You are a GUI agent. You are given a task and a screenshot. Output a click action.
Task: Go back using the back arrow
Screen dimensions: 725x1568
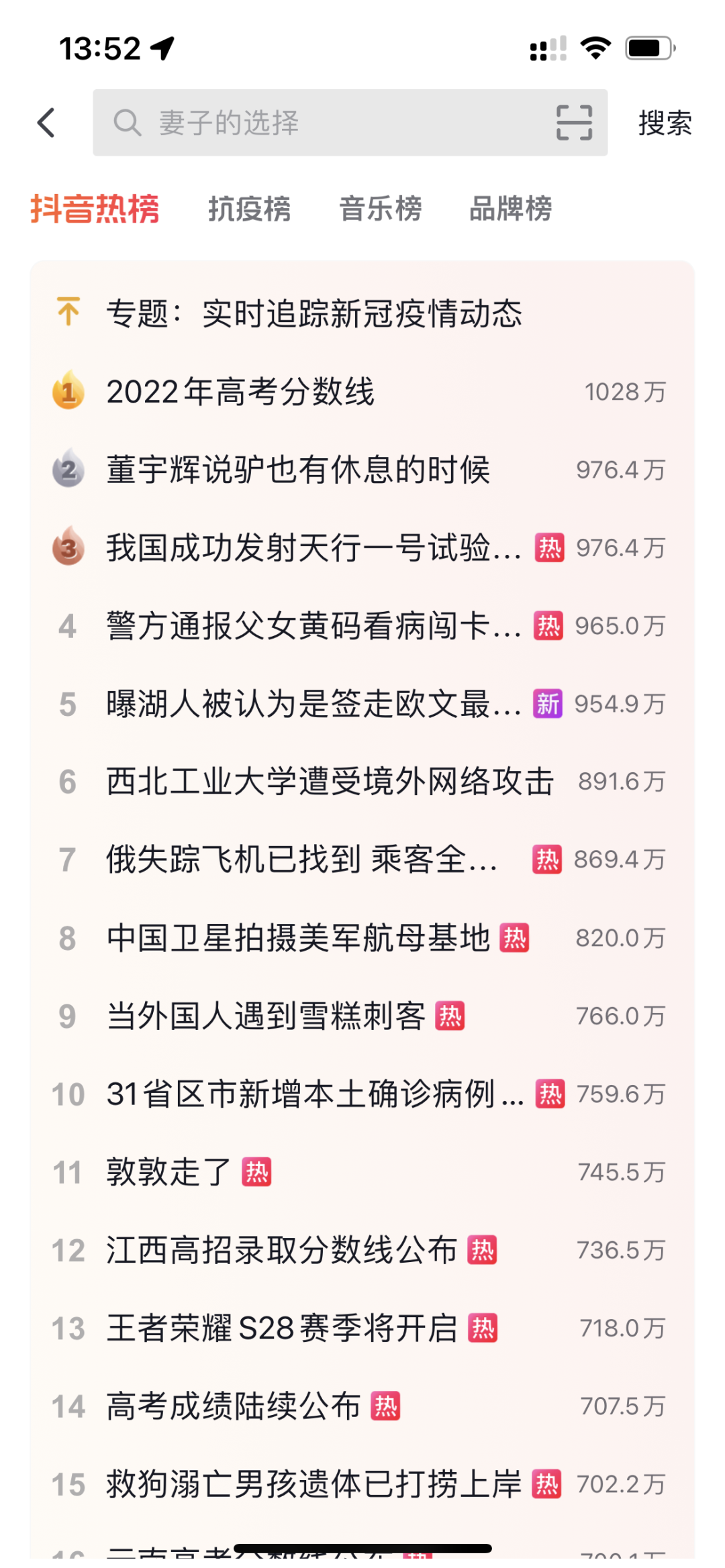46,123
